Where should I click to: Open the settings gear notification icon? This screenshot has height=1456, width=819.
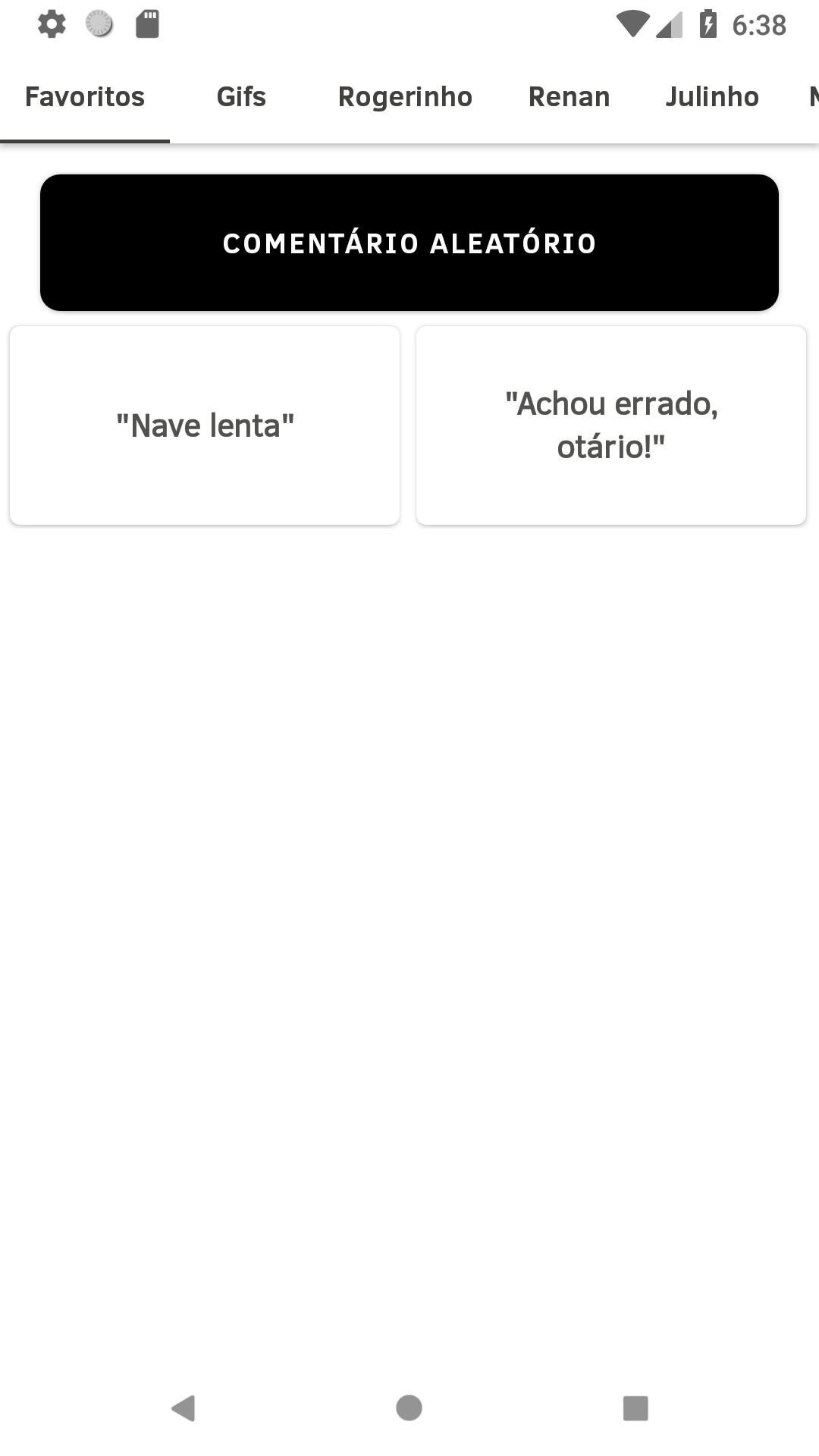coord(51,23)
